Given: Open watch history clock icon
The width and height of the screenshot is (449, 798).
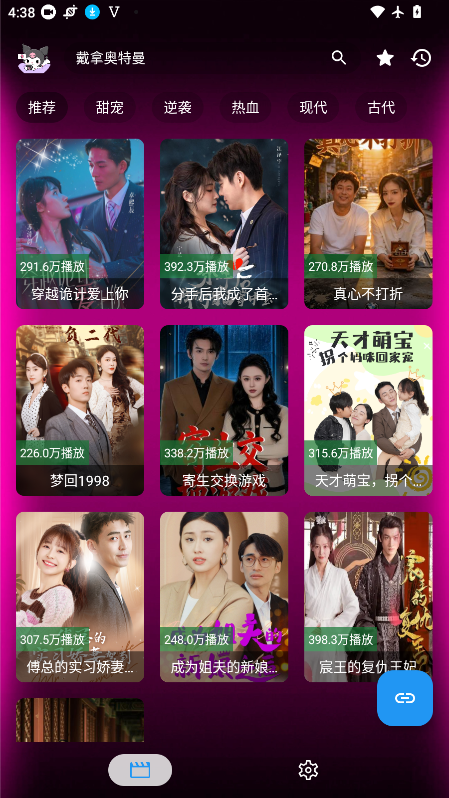Looking at the screenshot, I should point(421,58).
